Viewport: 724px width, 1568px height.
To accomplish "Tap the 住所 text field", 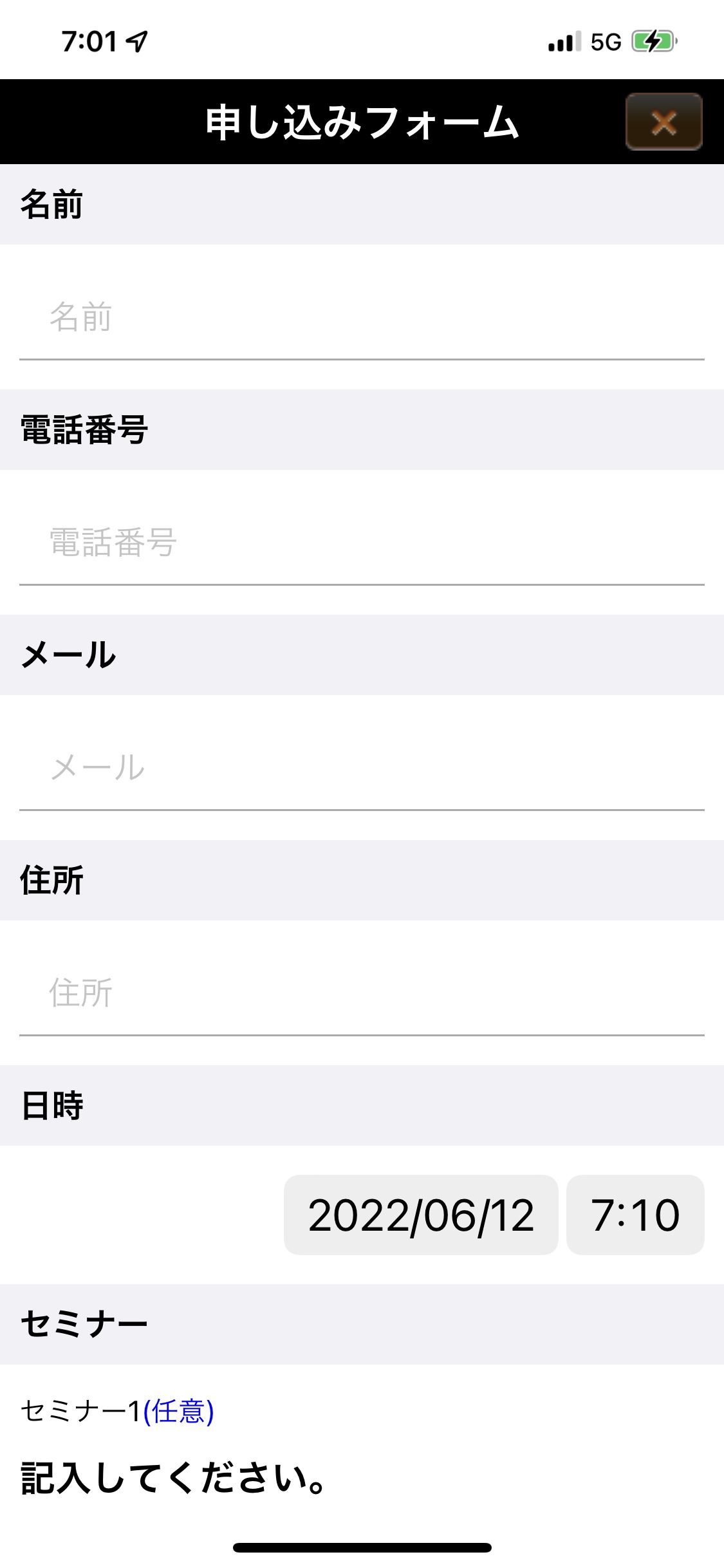I will point(362,993).
